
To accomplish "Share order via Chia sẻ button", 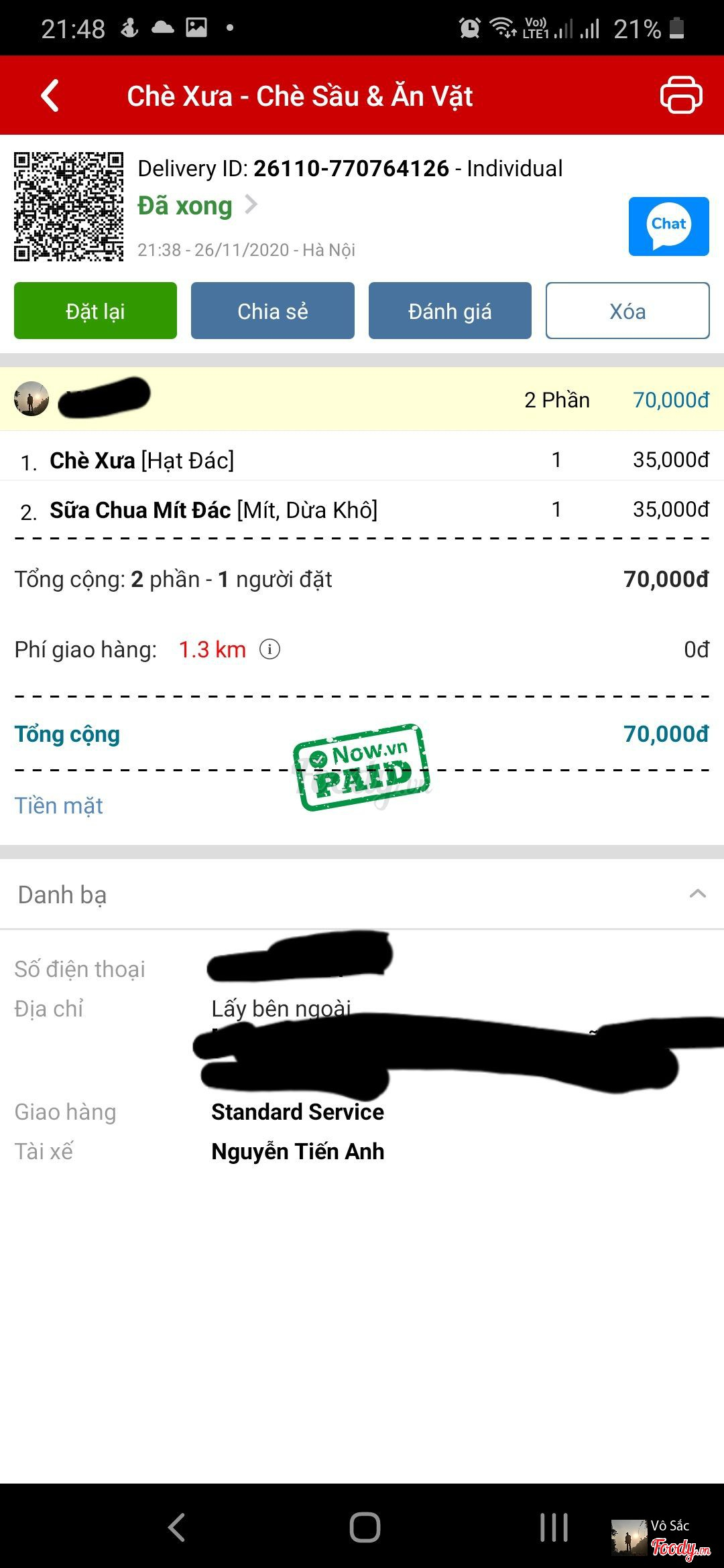I will coord(272,311).
